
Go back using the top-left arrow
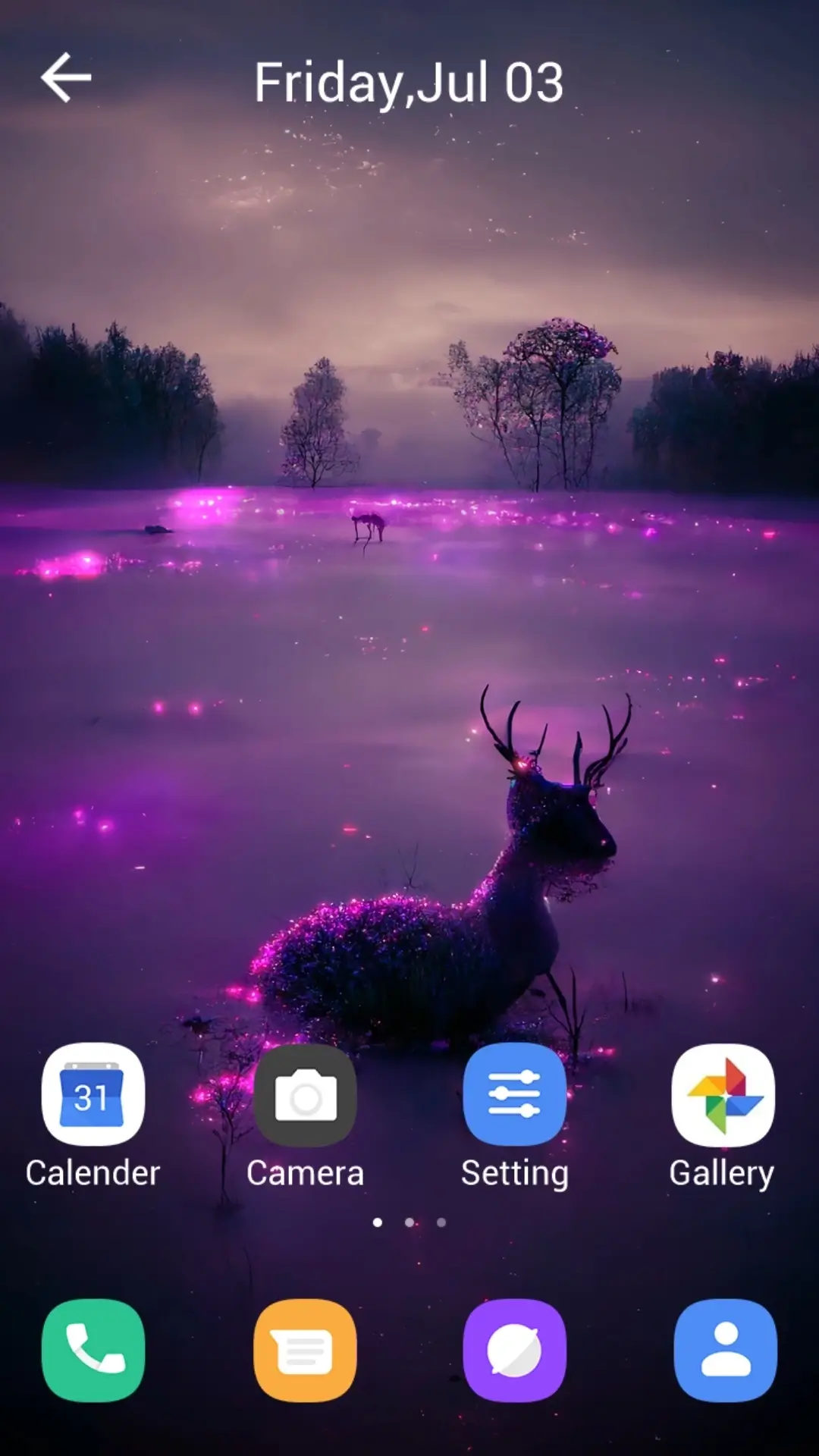66,77
